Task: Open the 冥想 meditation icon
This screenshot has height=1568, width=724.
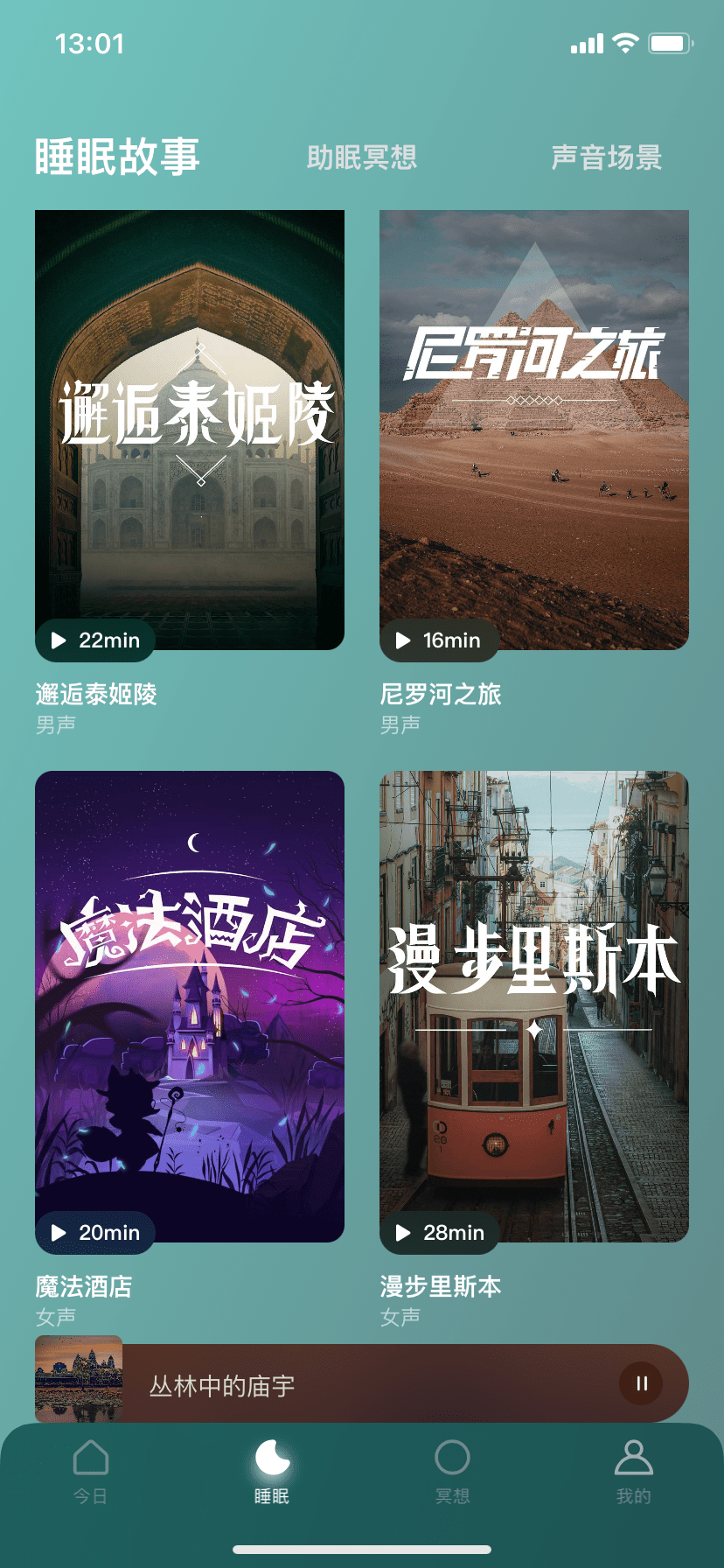Action: [452, 1459]
